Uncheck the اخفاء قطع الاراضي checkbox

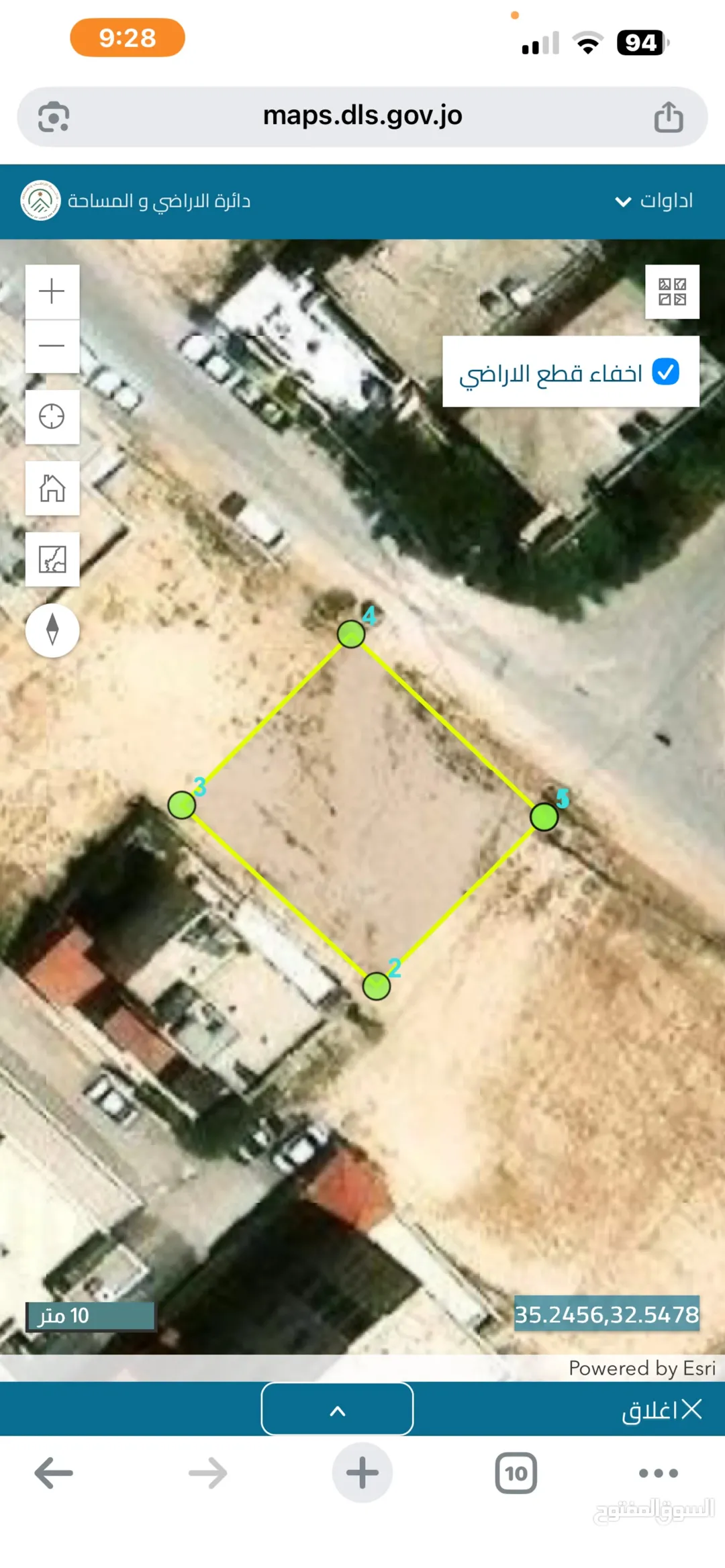[x=666, y=371]
